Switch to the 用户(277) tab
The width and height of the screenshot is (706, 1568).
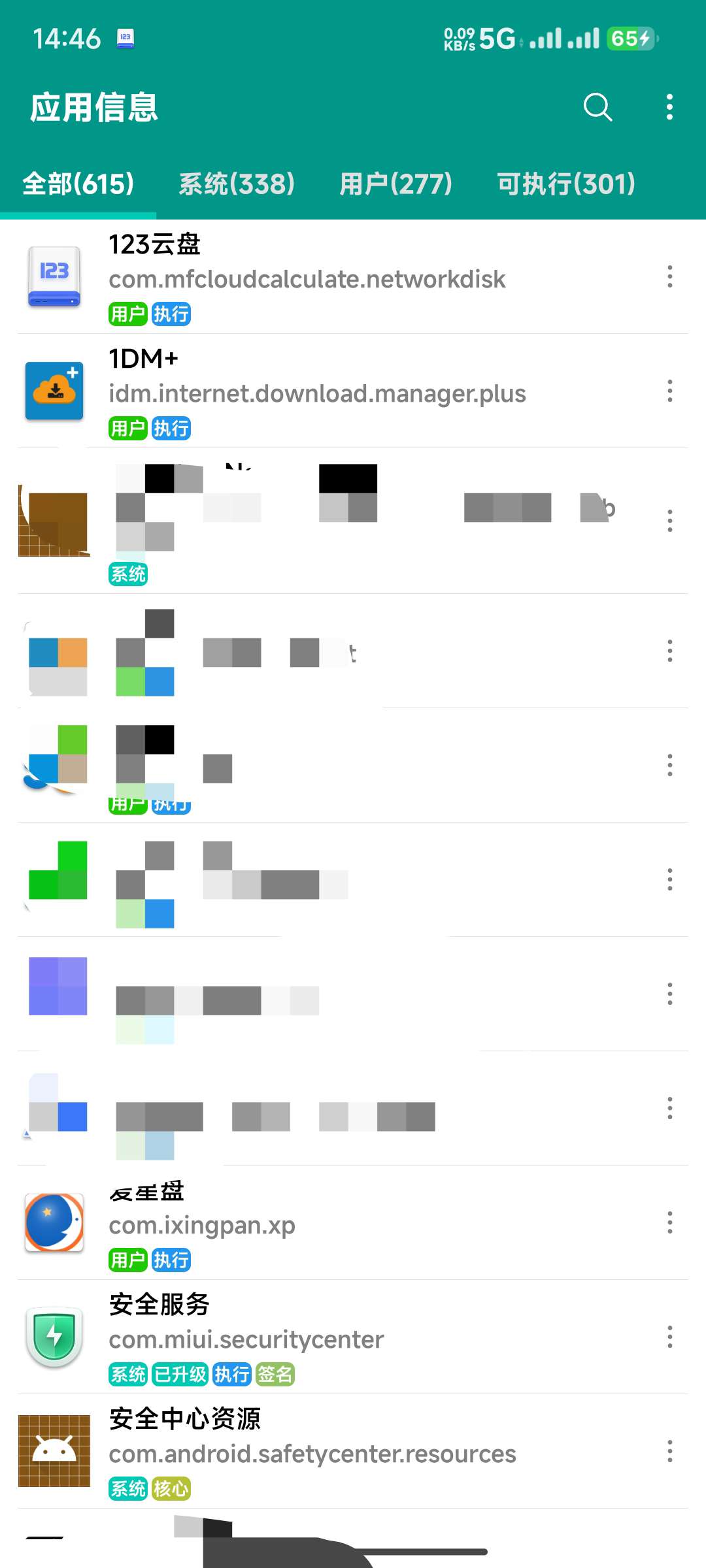pos(395,184)
